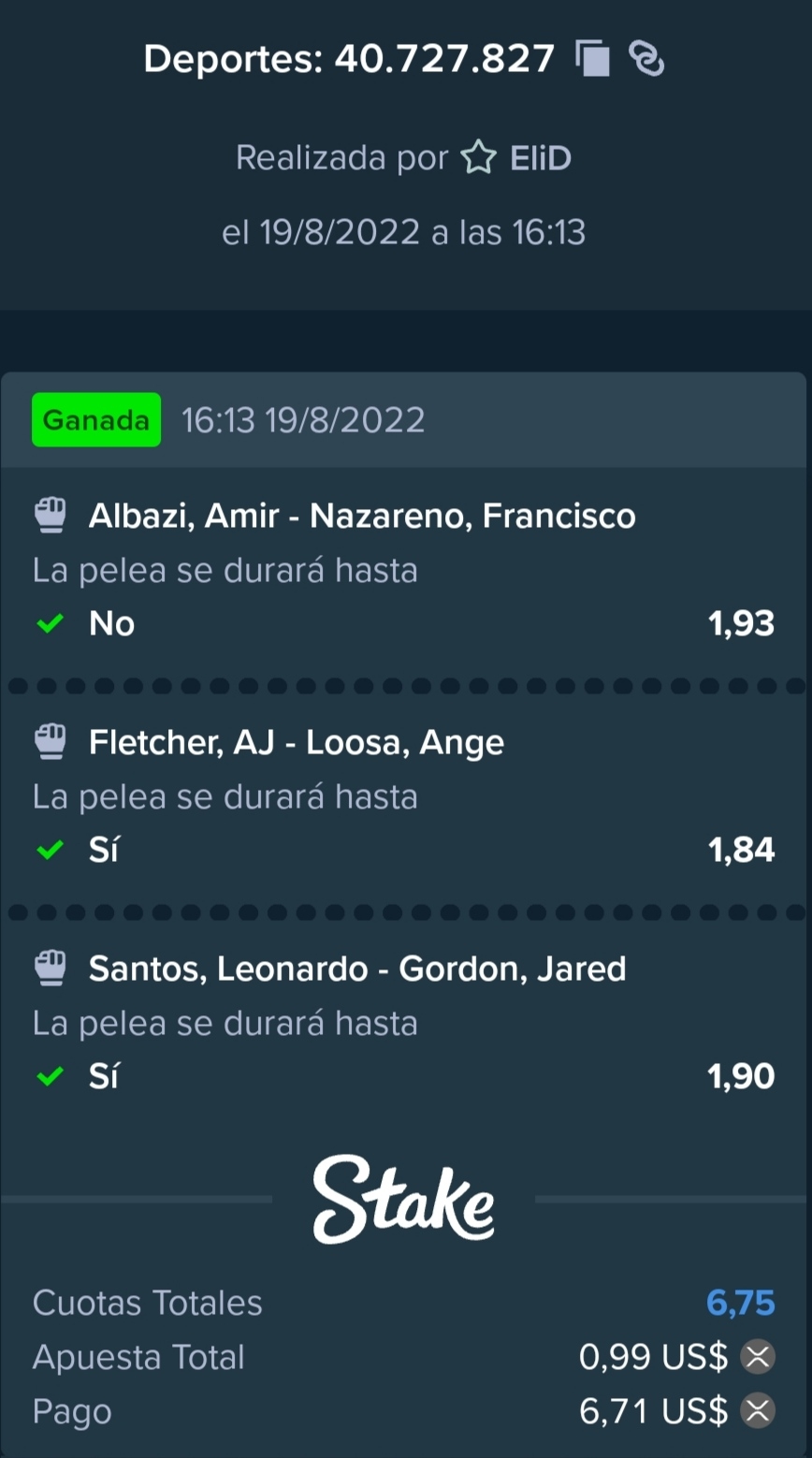Open the user profile EliD
The image size is (812, 1458).
(x=541, y=158)
